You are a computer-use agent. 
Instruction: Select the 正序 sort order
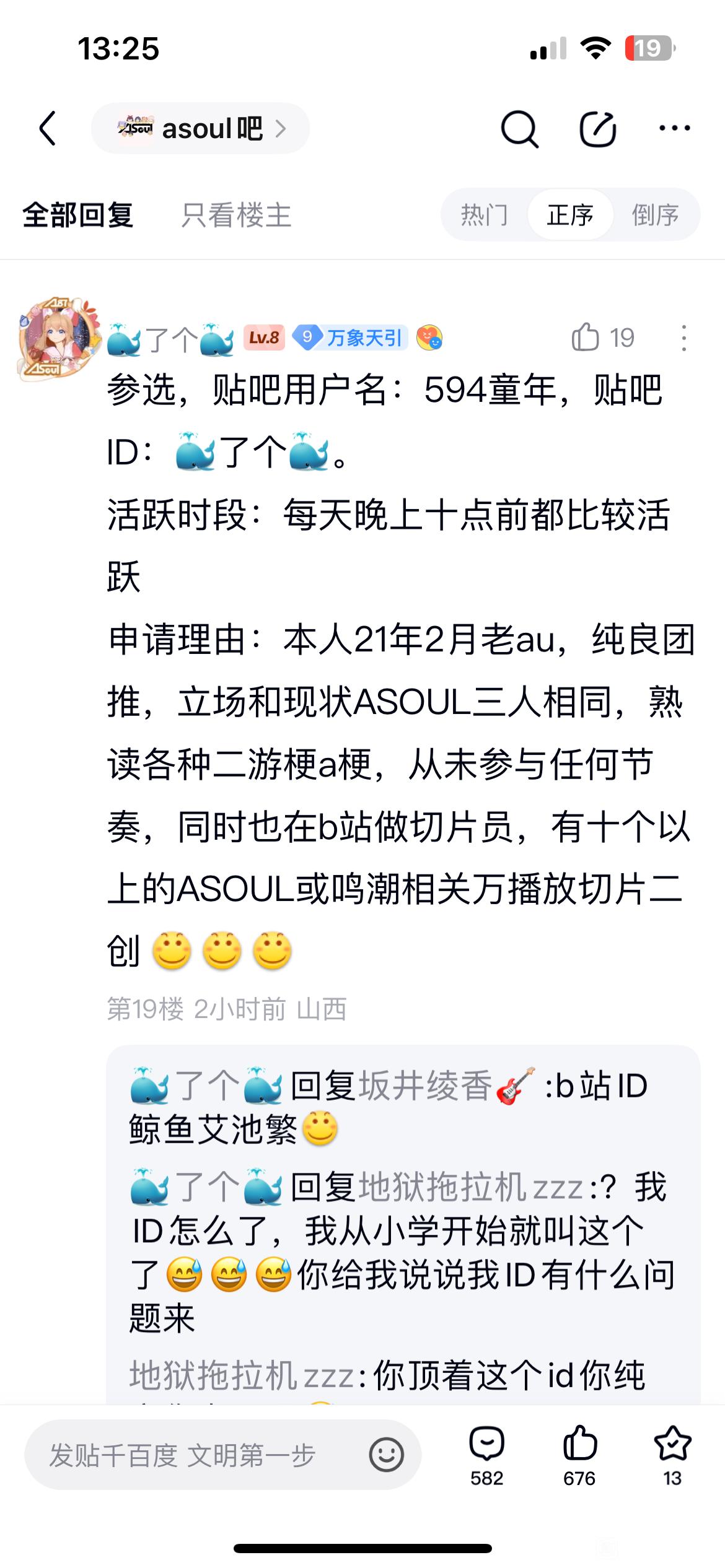click(570, 215)
